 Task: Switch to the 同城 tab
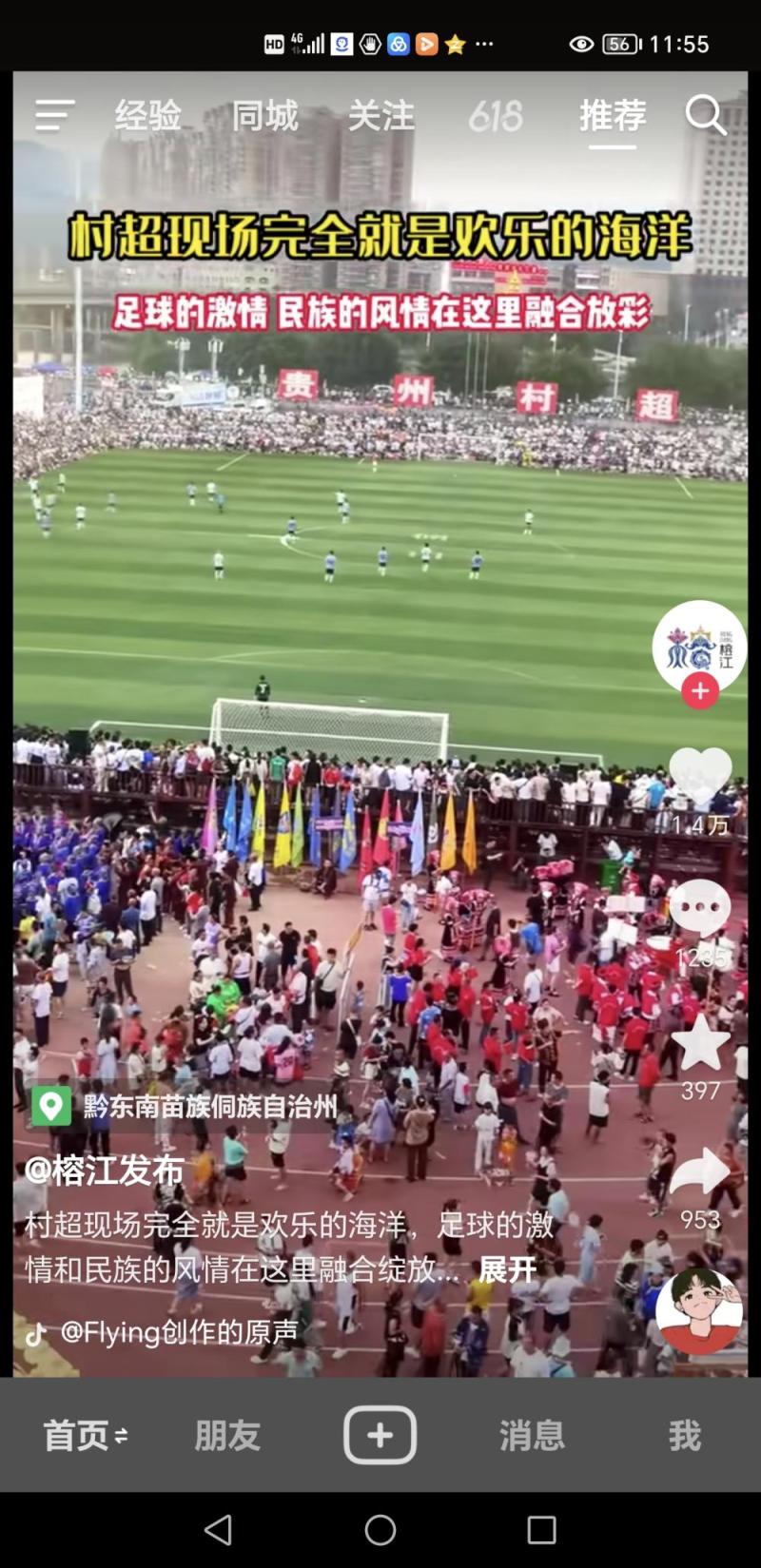pyautogui.click(x=264, y=116)
